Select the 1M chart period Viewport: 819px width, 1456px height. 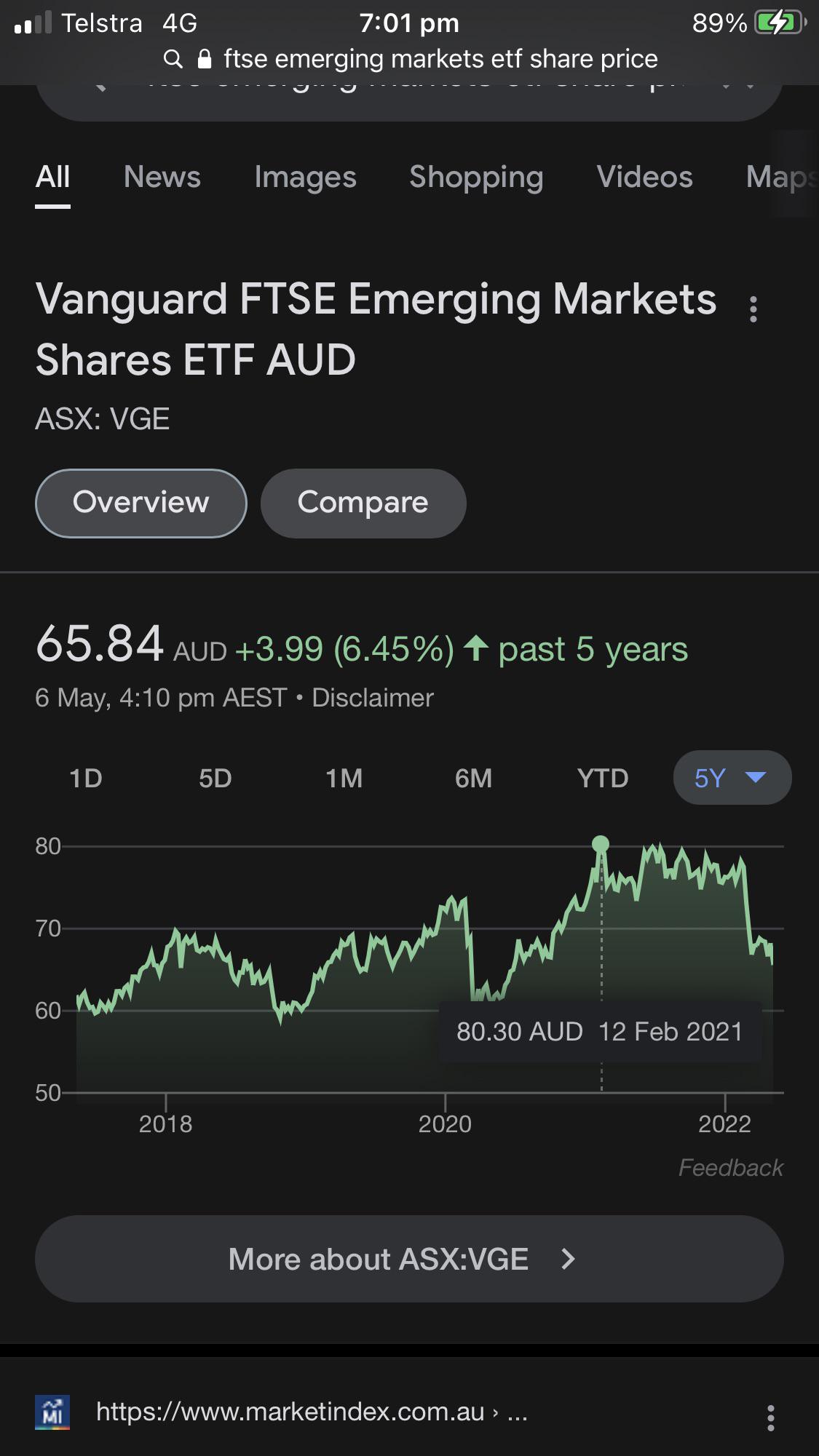[x=344, y=778]
